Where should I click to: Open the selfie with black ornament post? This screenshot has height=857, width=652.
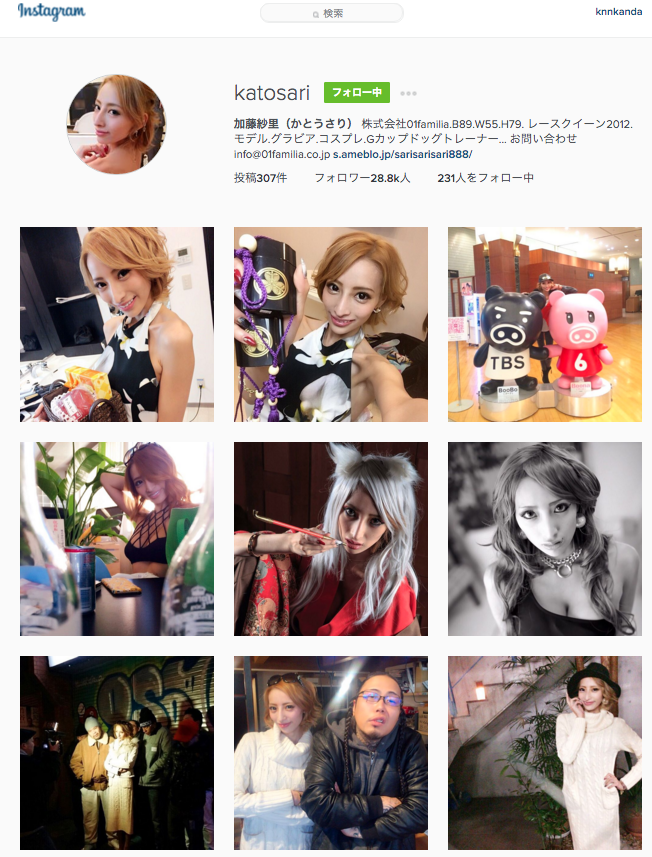tap(331, 324)
